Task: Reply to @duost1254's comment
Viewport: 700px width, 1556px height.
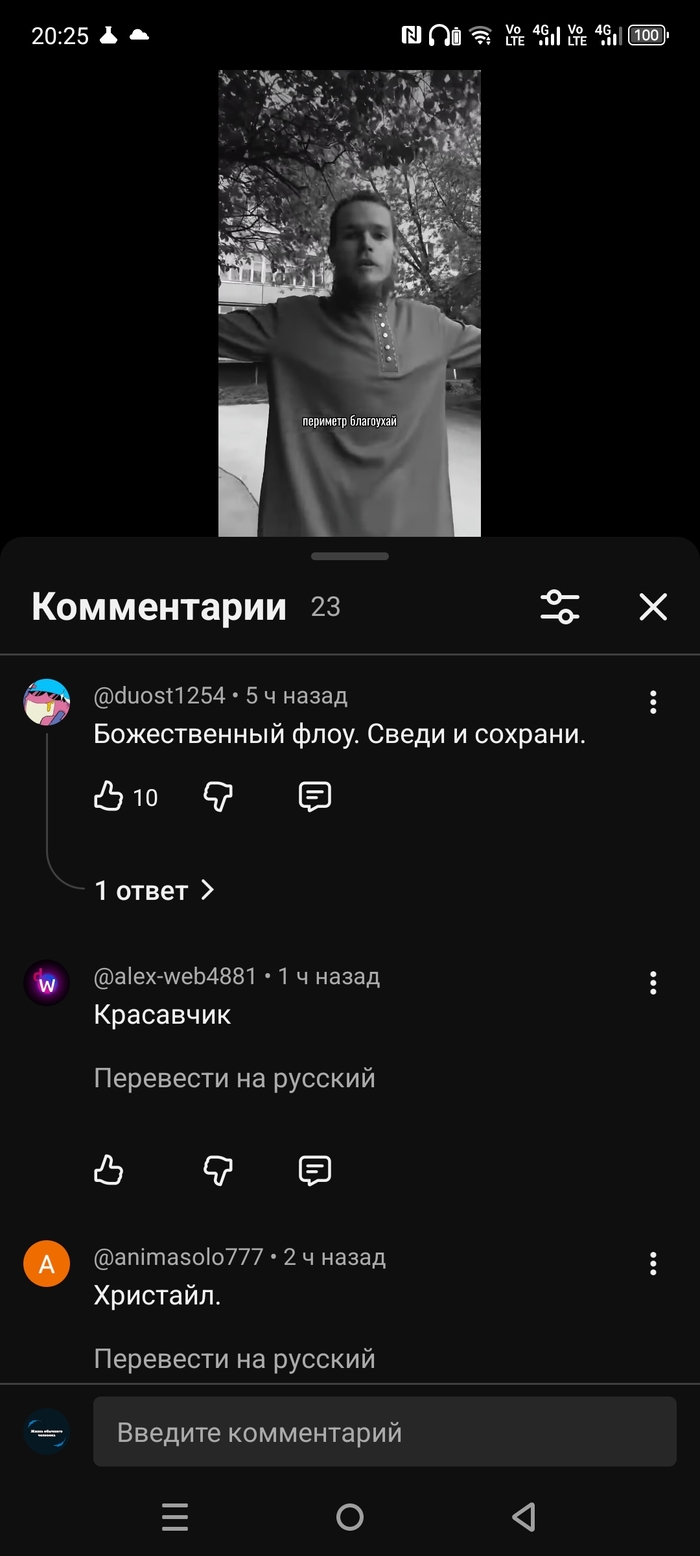Action: (315, 796)
